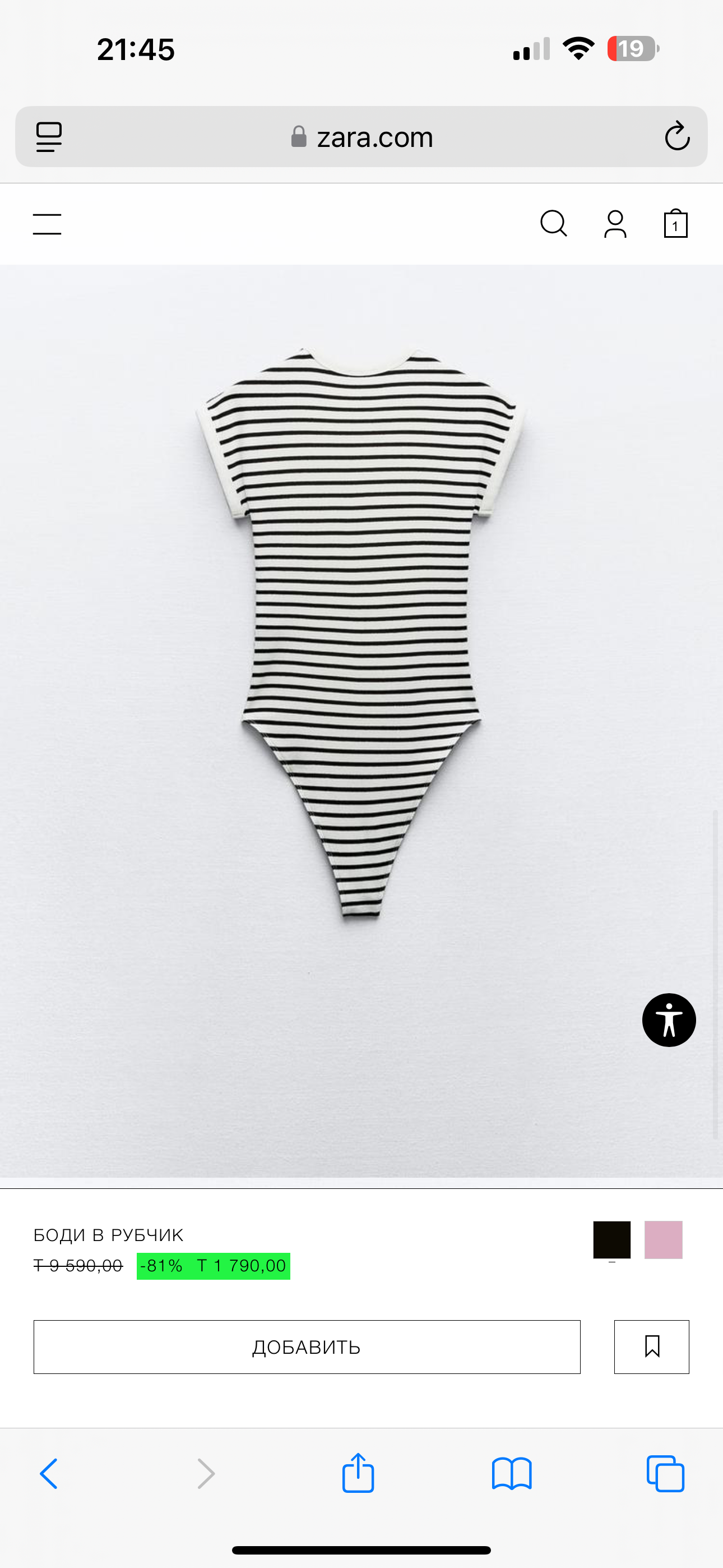This screenshot has height=1568, width=723.
Task: Save the bodysuit with the bookmark icon
Action: click(x=651, y=1347)
